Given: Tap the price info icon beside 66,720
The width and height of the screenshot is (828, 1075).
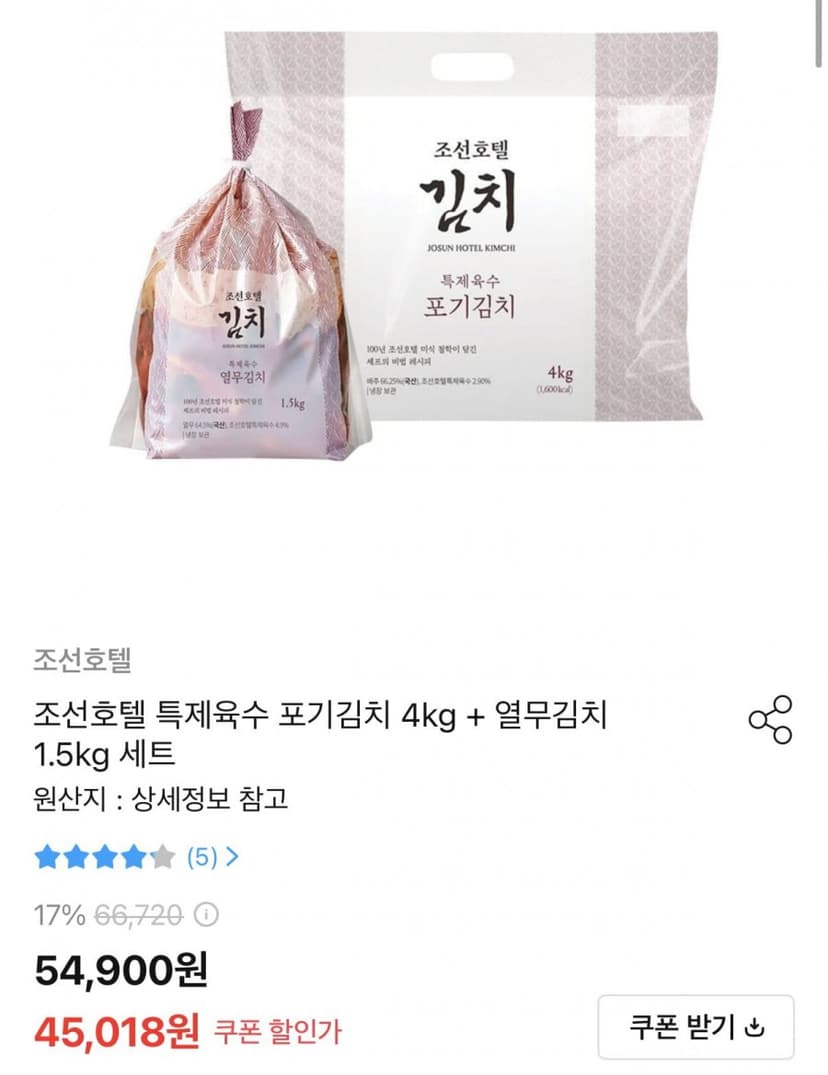Looking at the screenshot, I should (206, 915).
